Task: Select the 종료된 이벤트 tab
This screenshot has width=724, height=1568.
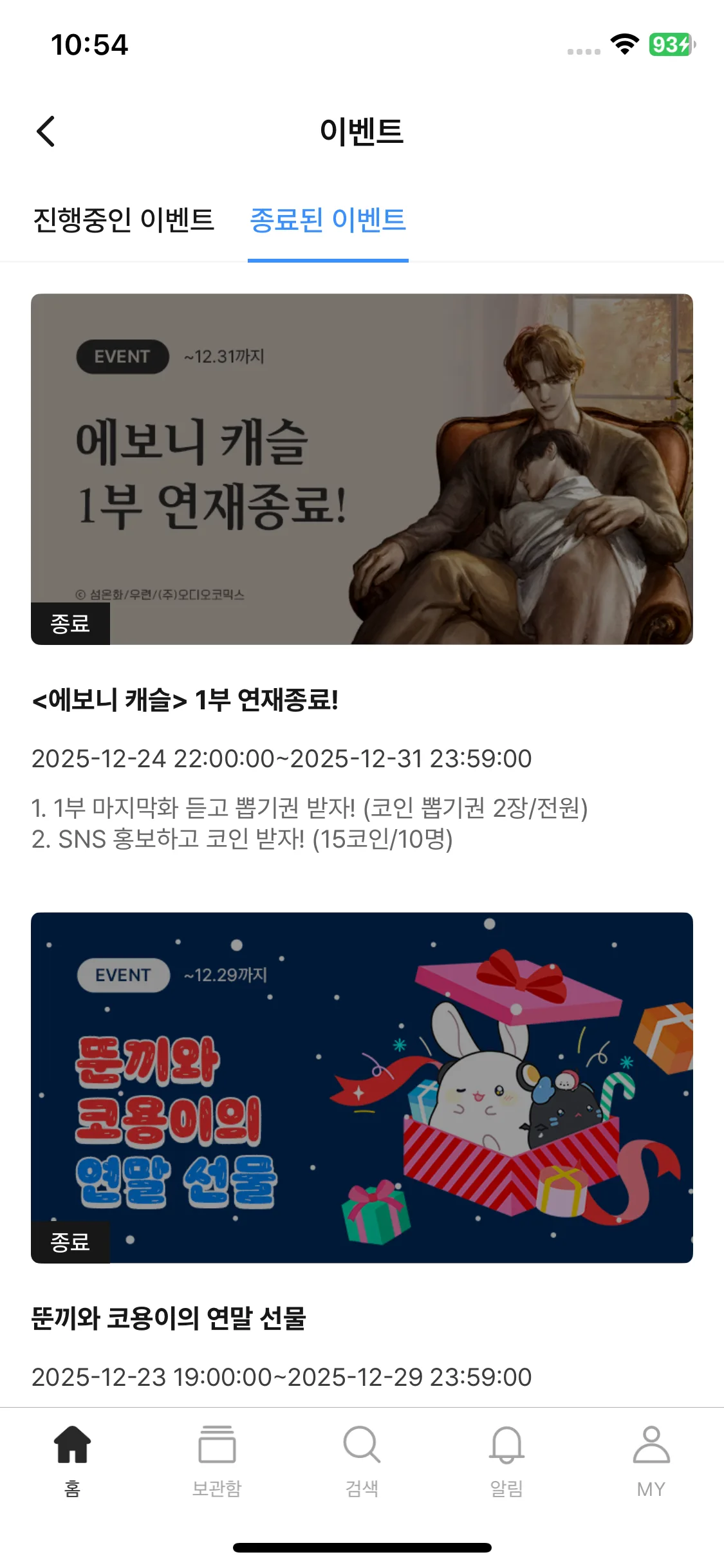Action: (328, 219)
